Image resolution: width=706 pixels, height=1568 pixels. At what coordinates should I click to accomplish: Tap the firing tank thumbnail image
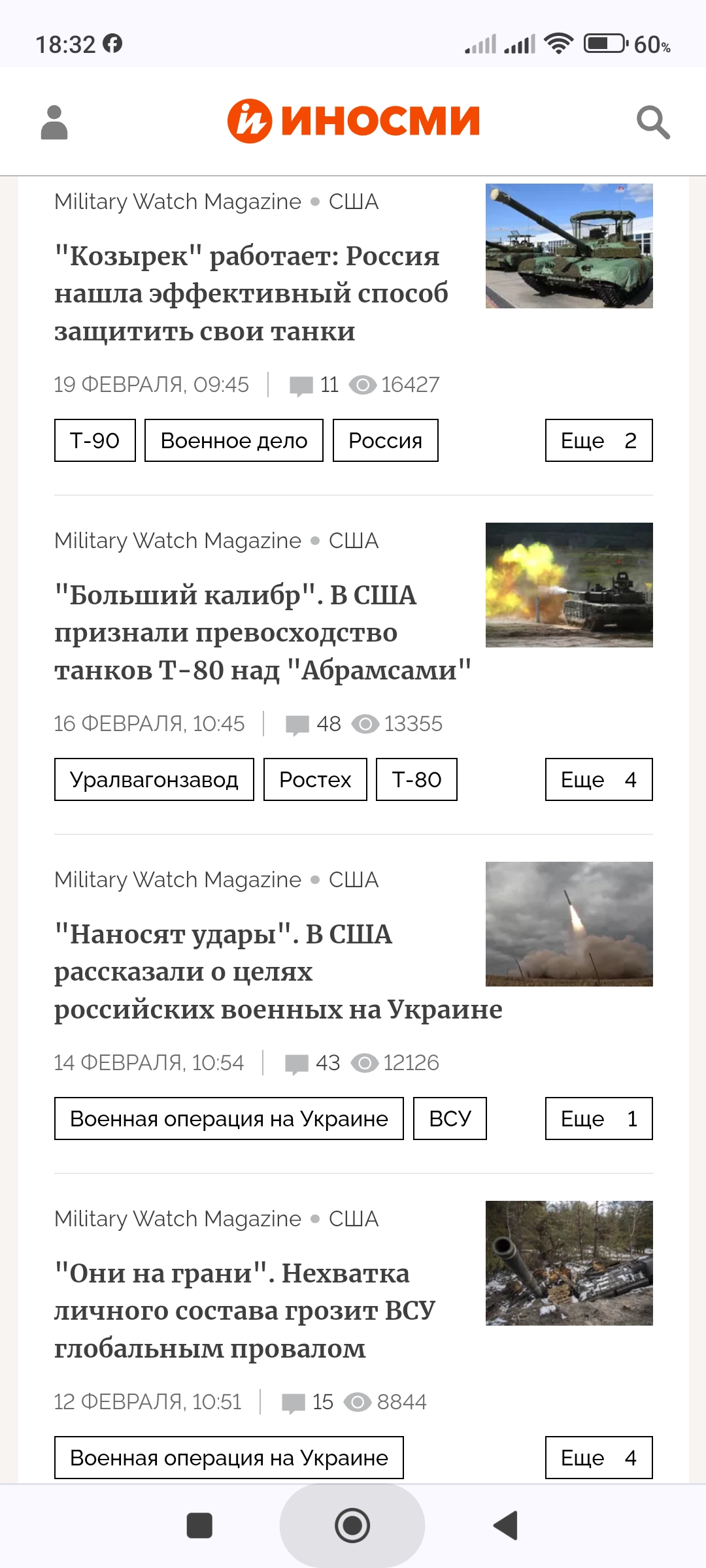[x=569, y=585]
